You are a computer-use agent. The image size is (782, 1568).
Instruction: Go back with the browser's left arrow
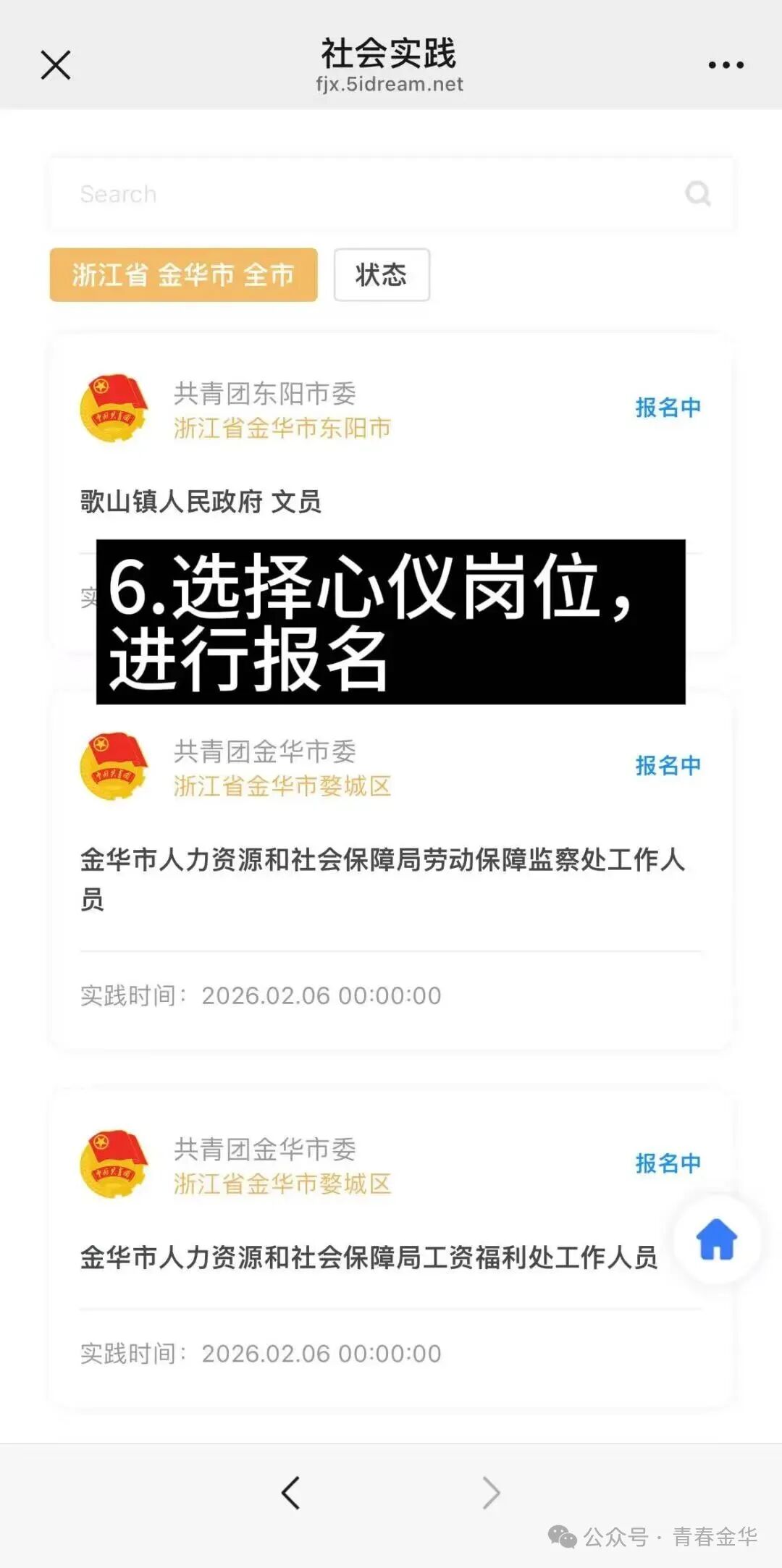pyautogui.click(x=290, y=1492)
